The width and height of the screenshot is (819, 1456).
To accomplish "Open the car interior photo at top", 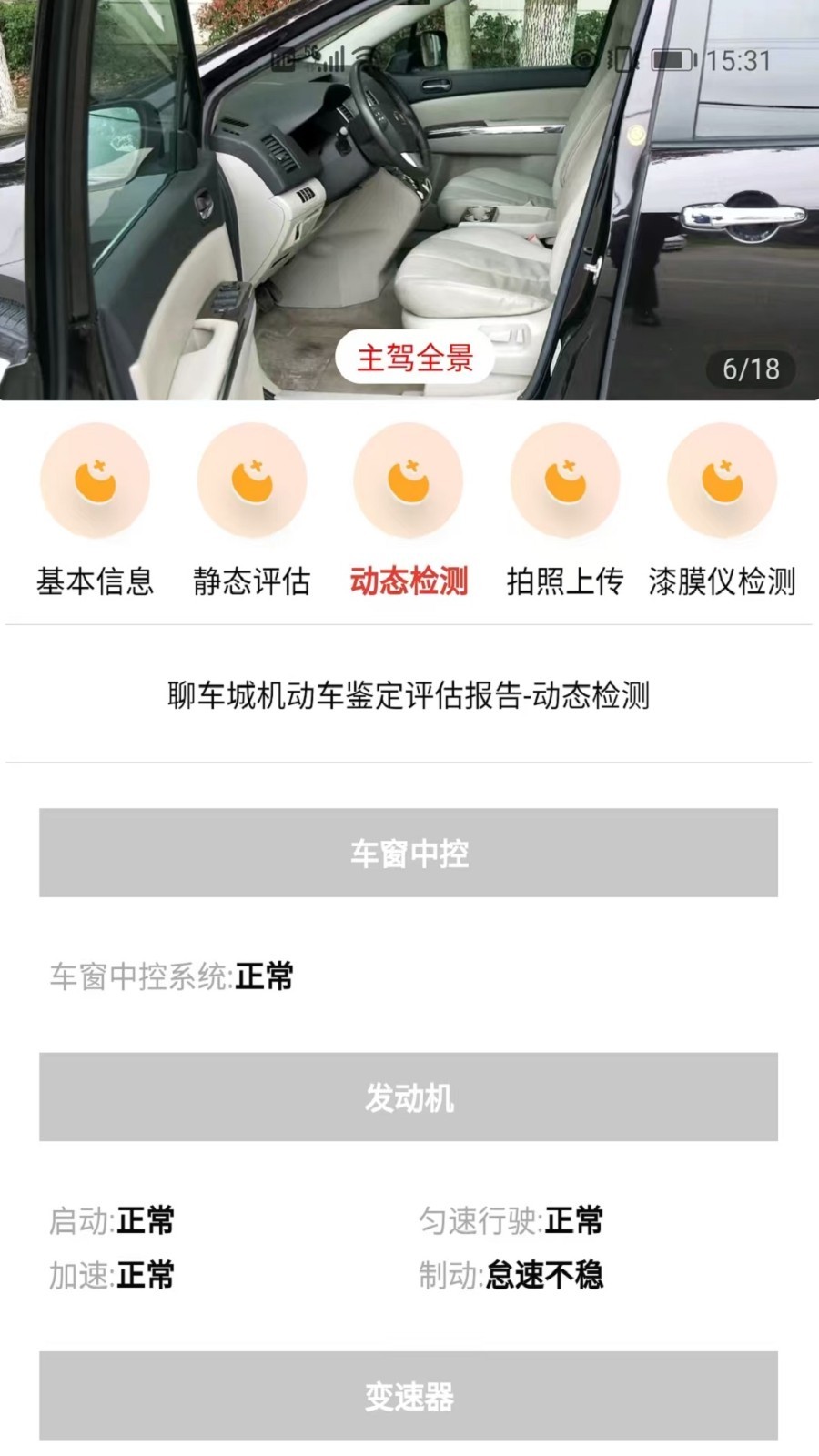I will coord(409,200).
